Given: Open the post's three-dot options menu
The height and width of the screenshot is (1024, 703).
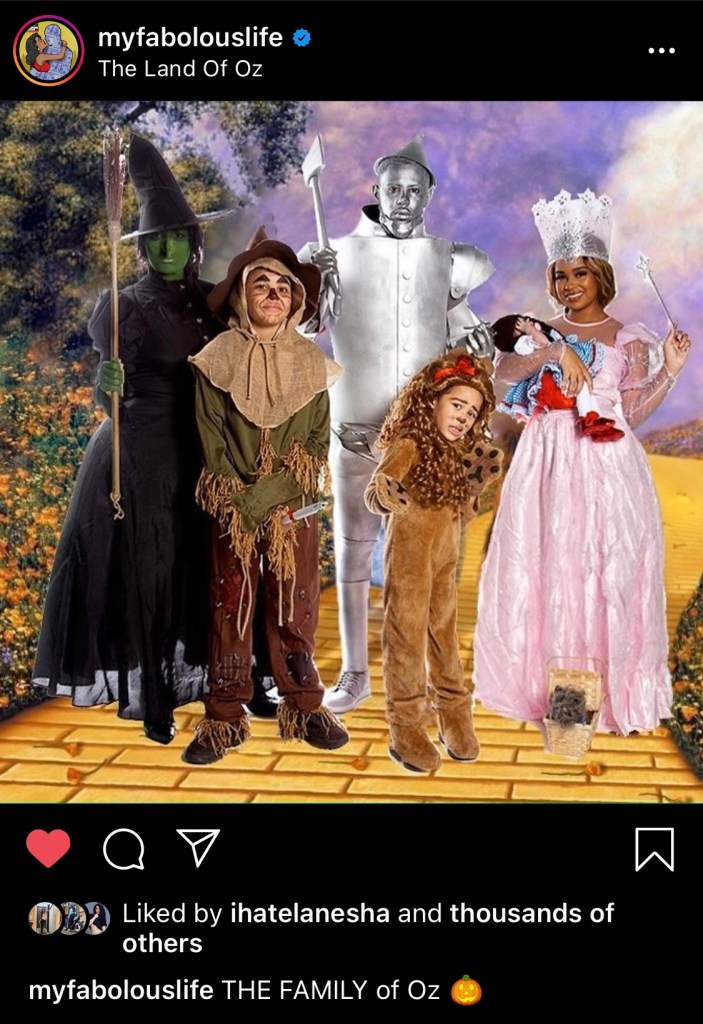Looking at the screenshot, I should pyautogui.click(x=661, y=50).
